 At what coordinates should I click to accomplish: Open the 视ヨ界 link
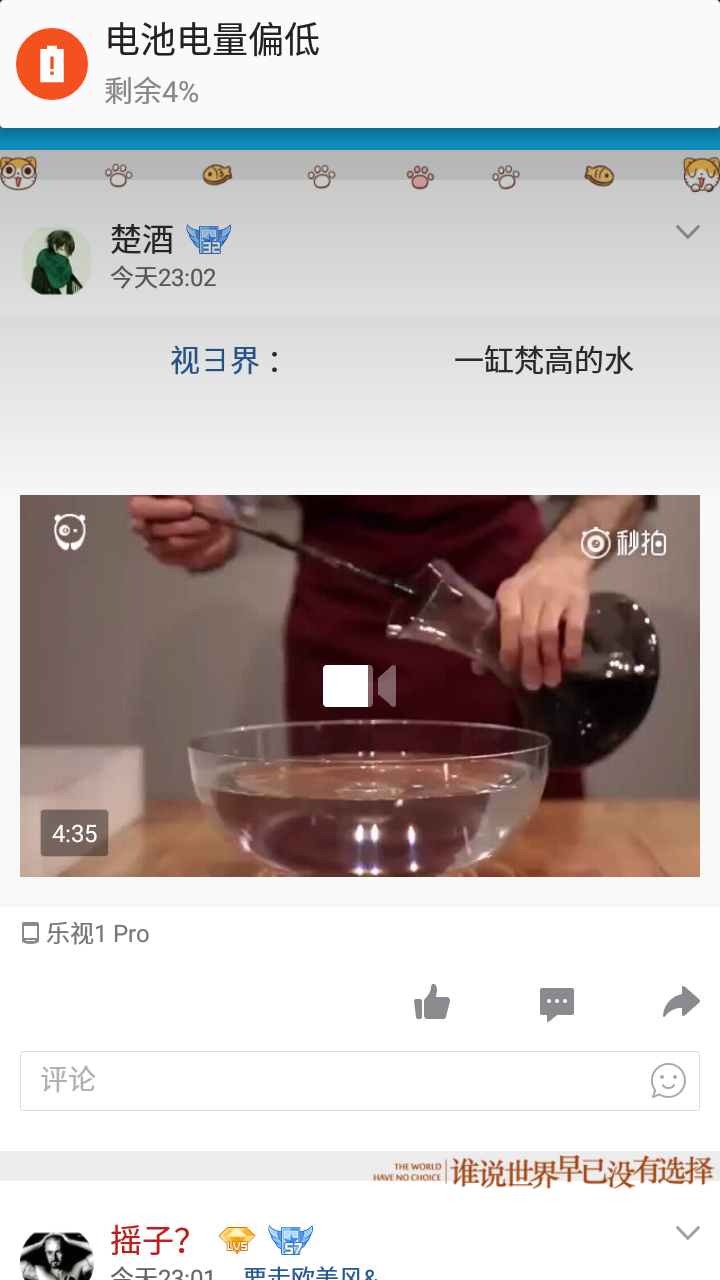pos(215,360)
